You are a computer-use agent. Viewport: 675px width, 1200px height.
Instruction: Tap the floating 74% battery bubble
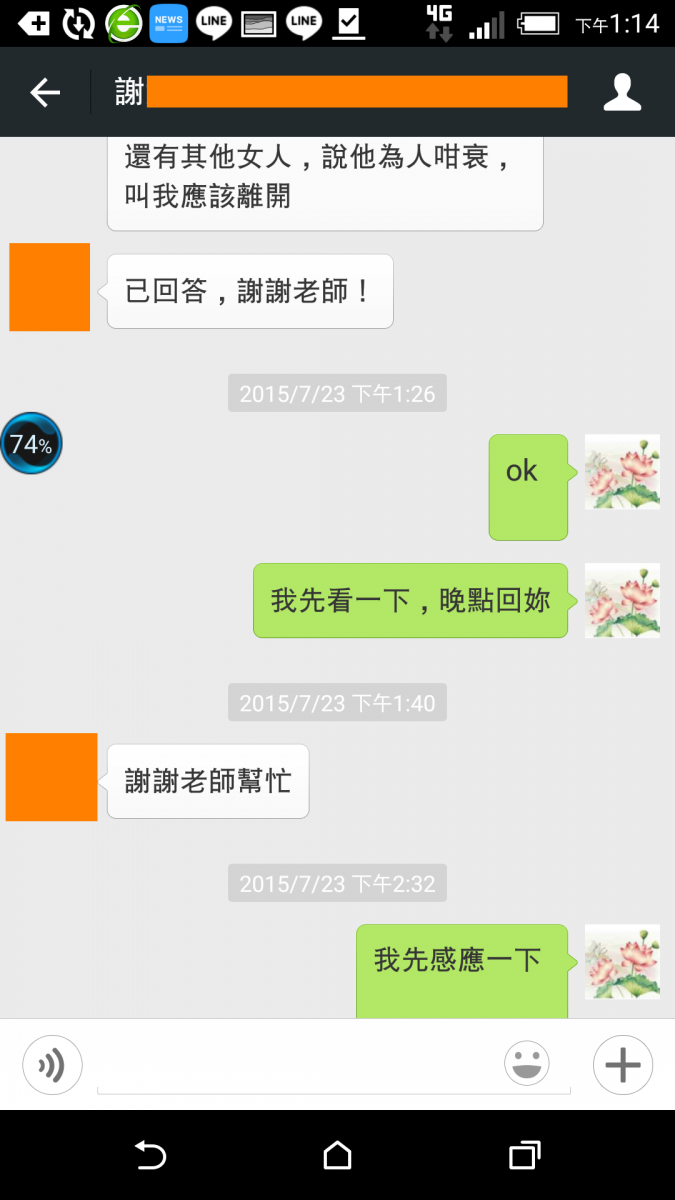click(x=31, y=443)
